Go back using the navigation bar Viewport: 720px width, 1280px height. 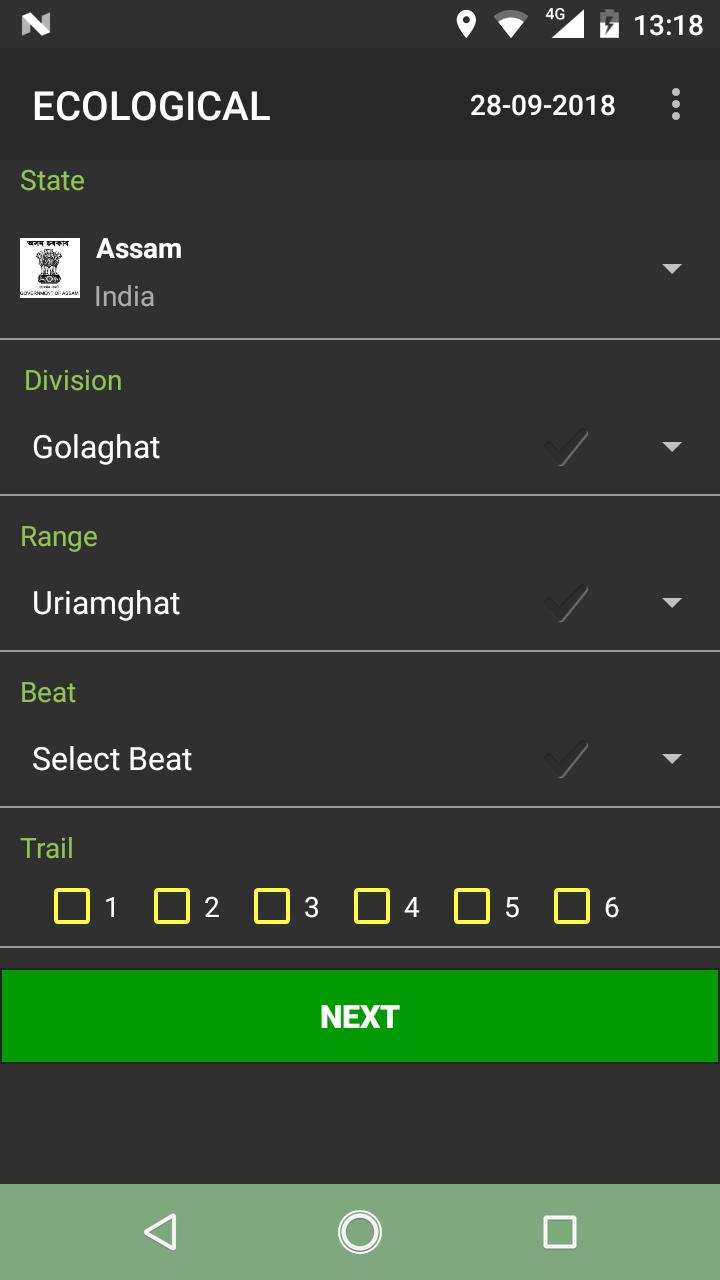(x=161, y=1231)
